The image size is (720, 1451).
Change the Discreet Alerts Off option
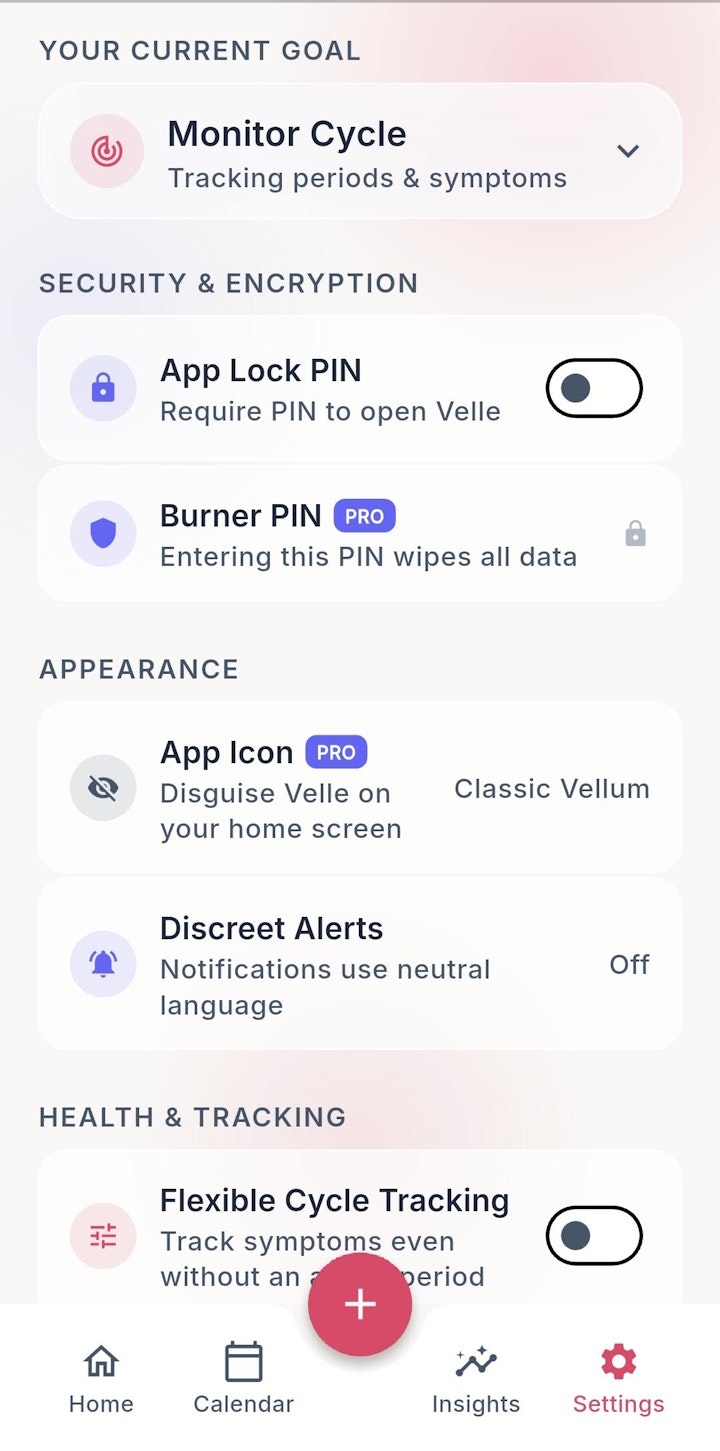pyautogui.click(x=629, y=964)
